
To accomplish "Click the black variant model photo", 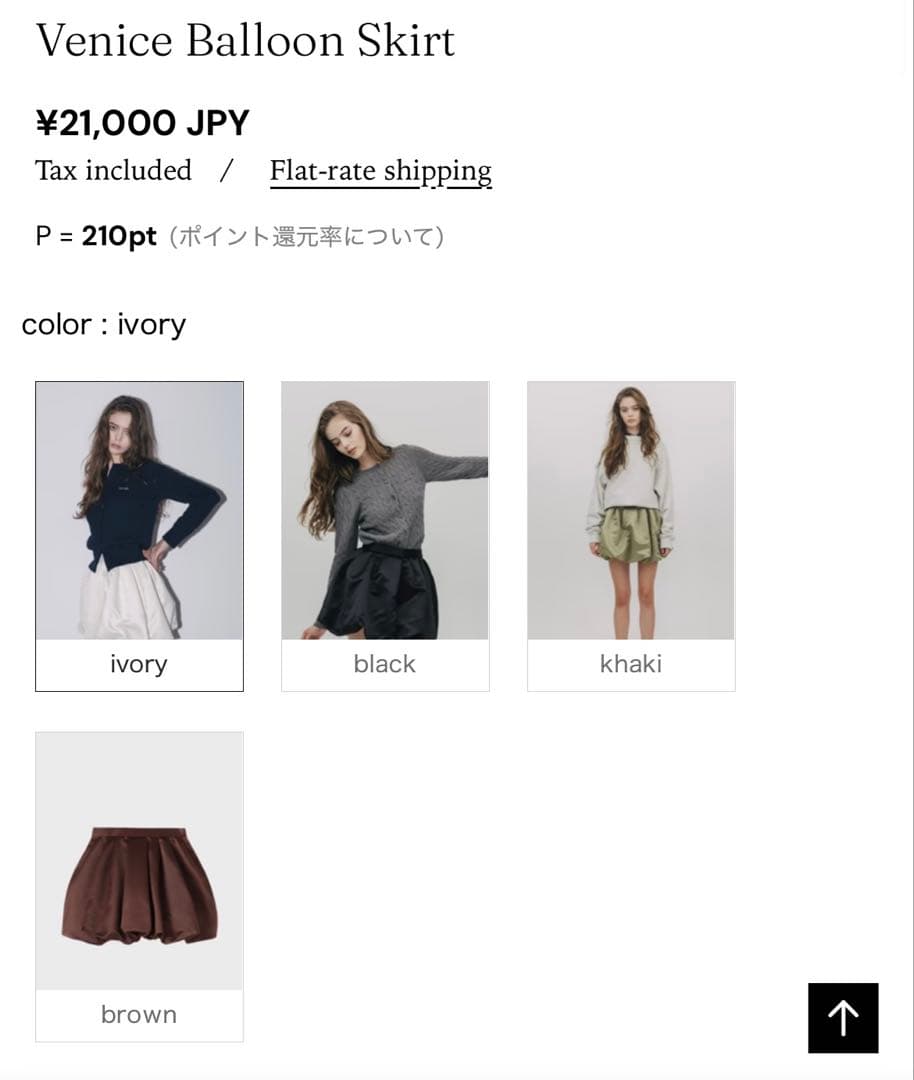I will coord(384,510).
